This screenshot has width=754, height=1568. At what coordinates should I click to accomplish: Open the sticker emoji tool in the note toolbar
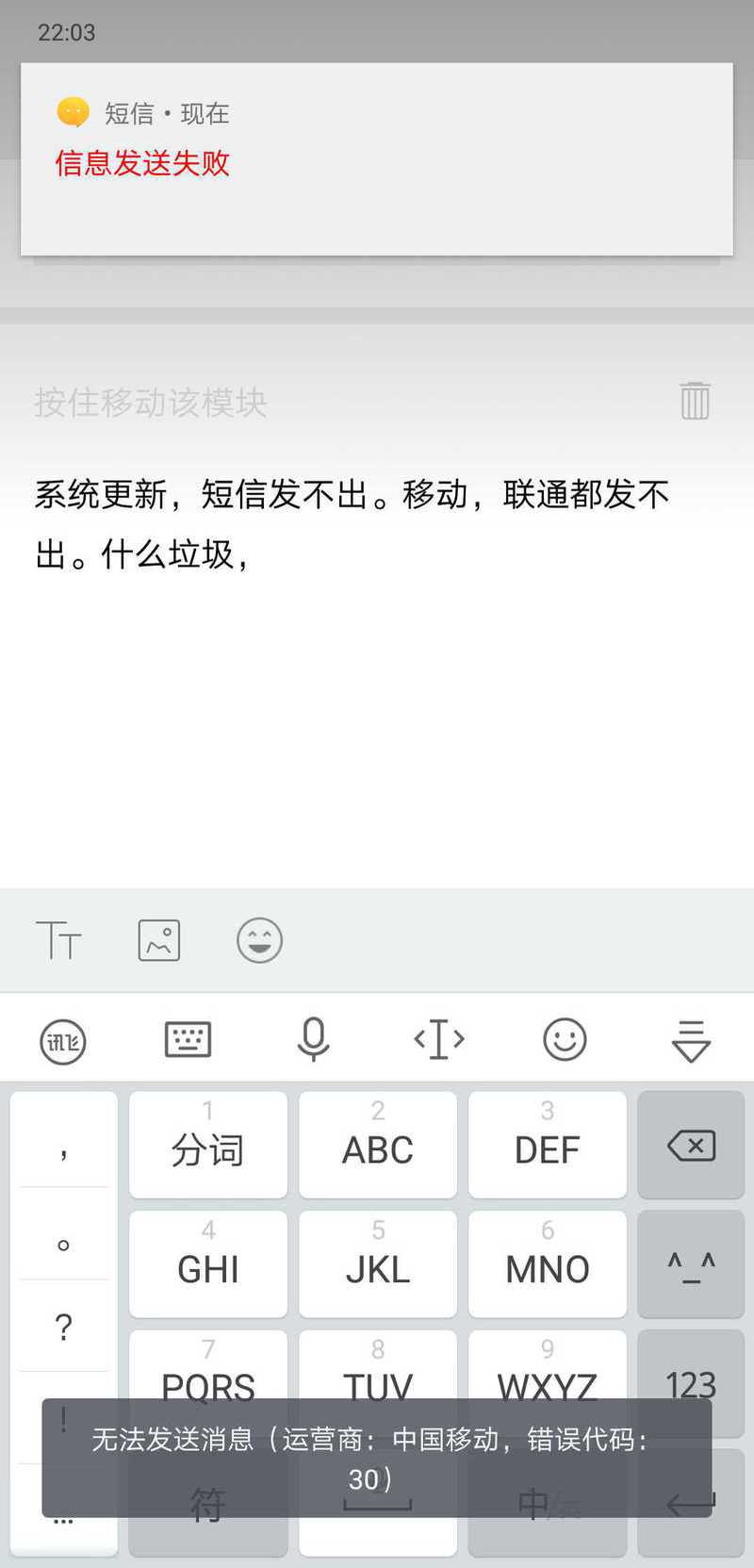click(x=259, y=940)
